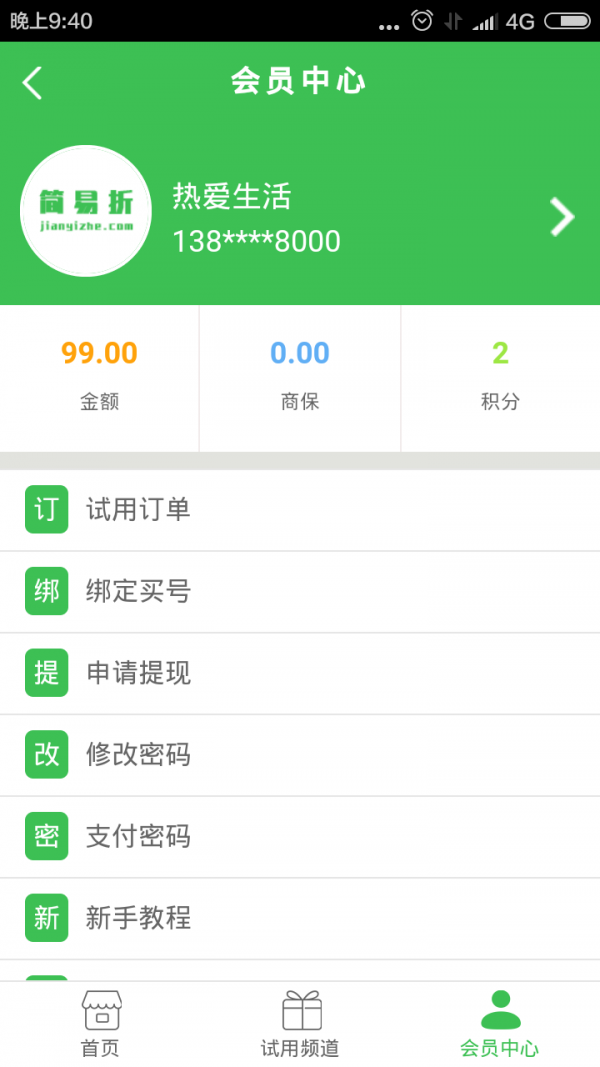The image size is (600, 1067).
Task: View the 金额 balance of 99.00
Action: pos(99,378)
